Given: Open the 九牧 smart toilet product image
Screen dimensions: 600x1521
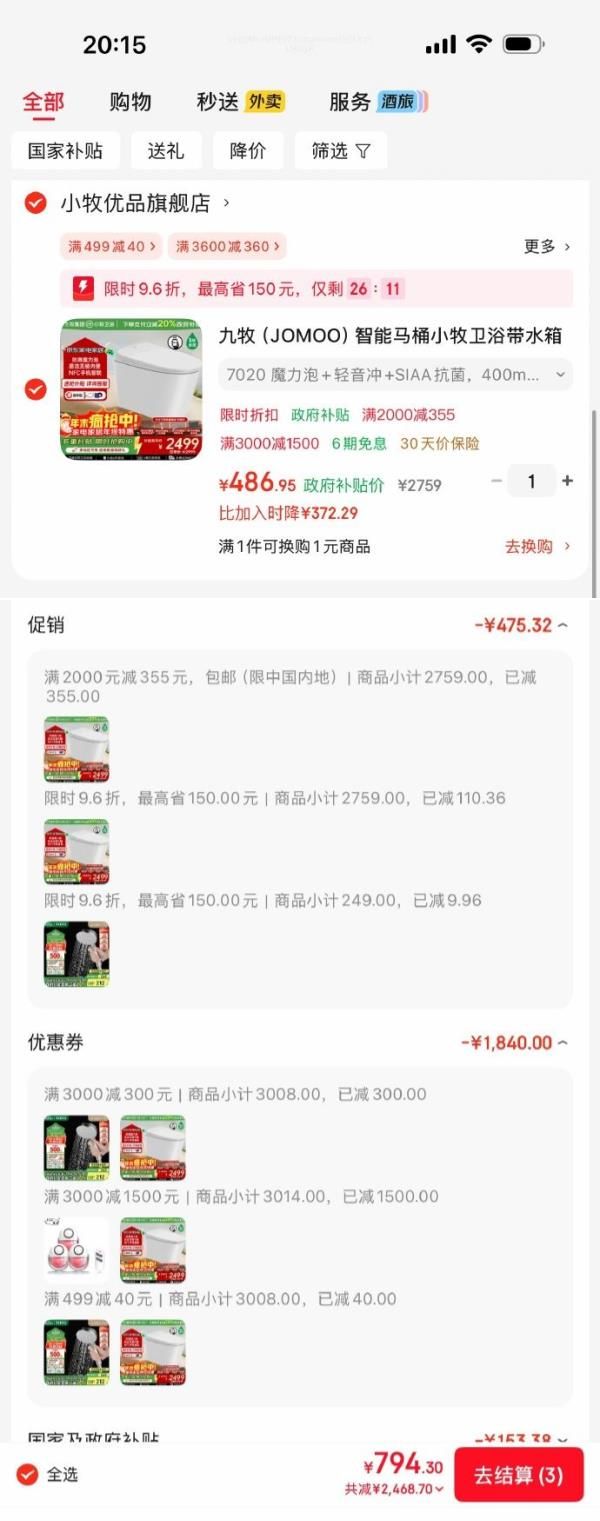Looking at the screenshot, I should coord(131,389).
